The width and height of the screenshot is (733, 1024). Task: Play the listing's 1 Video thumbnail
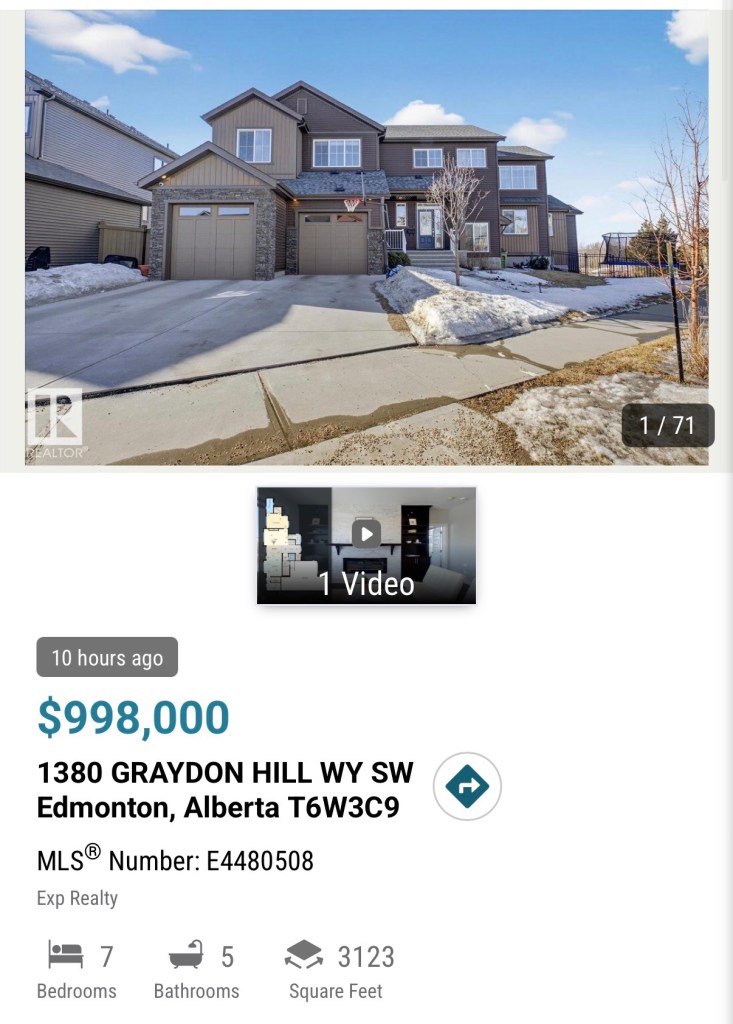tap(366, 545)
